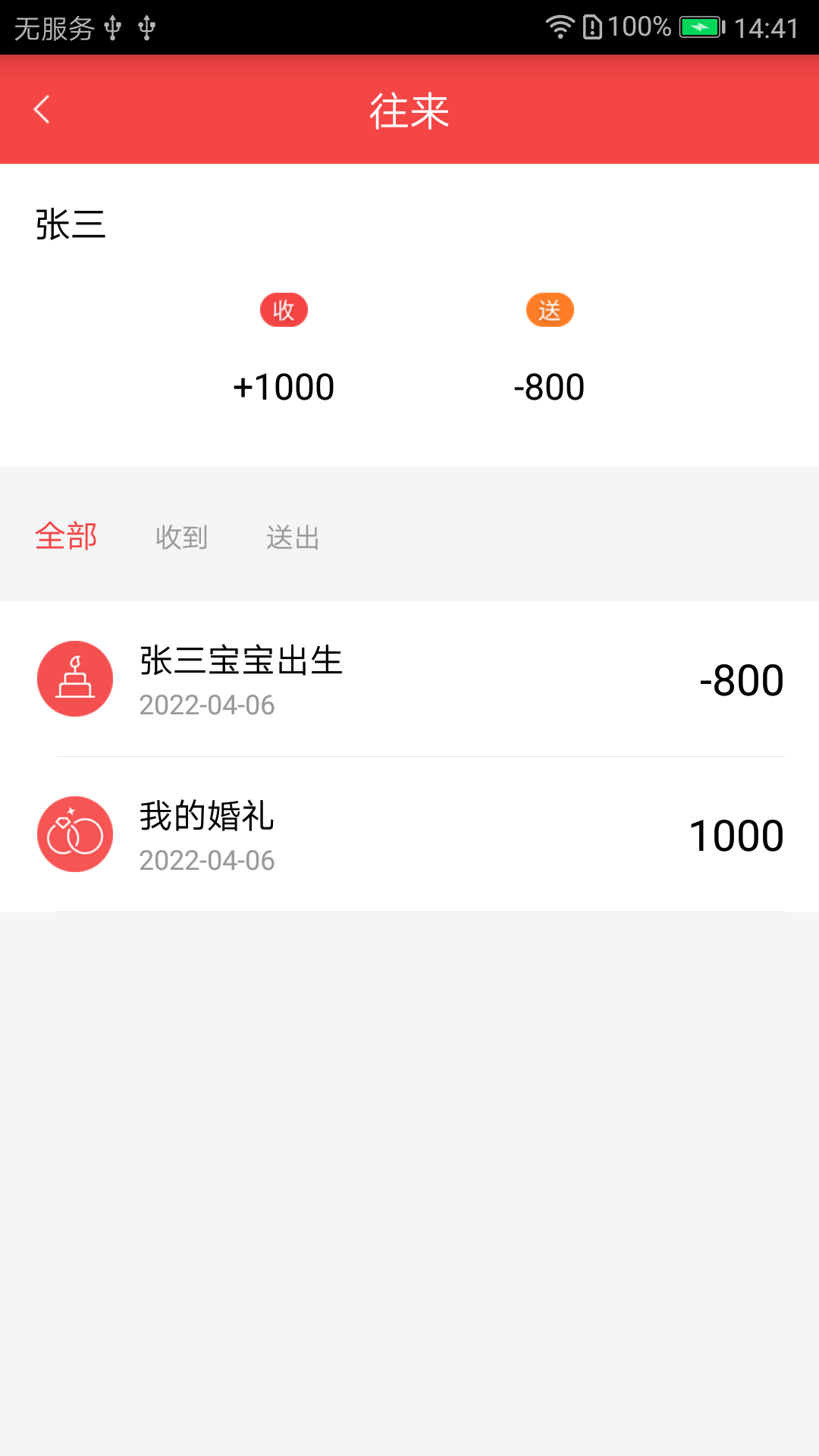Click the 往来 title in the header
Screen dimensions: 819x1456
pyautogui.click(x=409, y=110)
